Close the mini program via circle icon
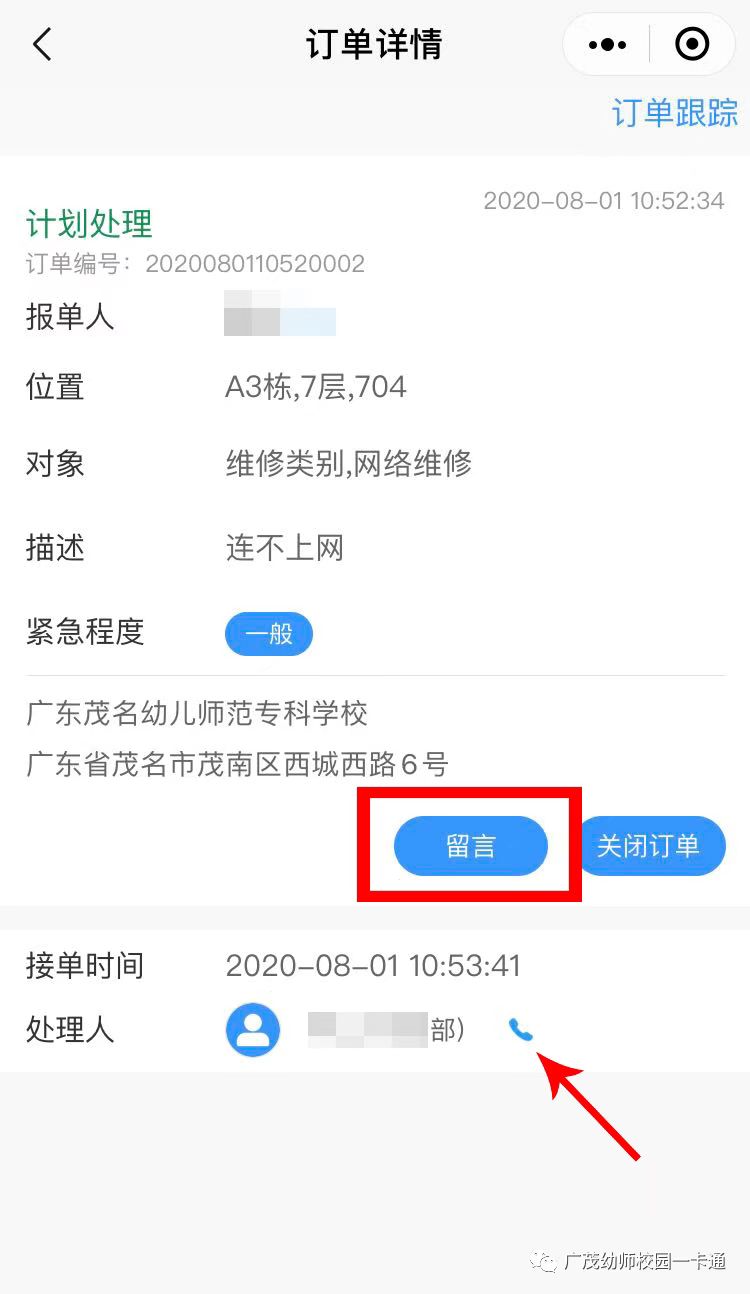This screenshot has height=1294, width=750. pyautogui.click(x=692, y=45)
